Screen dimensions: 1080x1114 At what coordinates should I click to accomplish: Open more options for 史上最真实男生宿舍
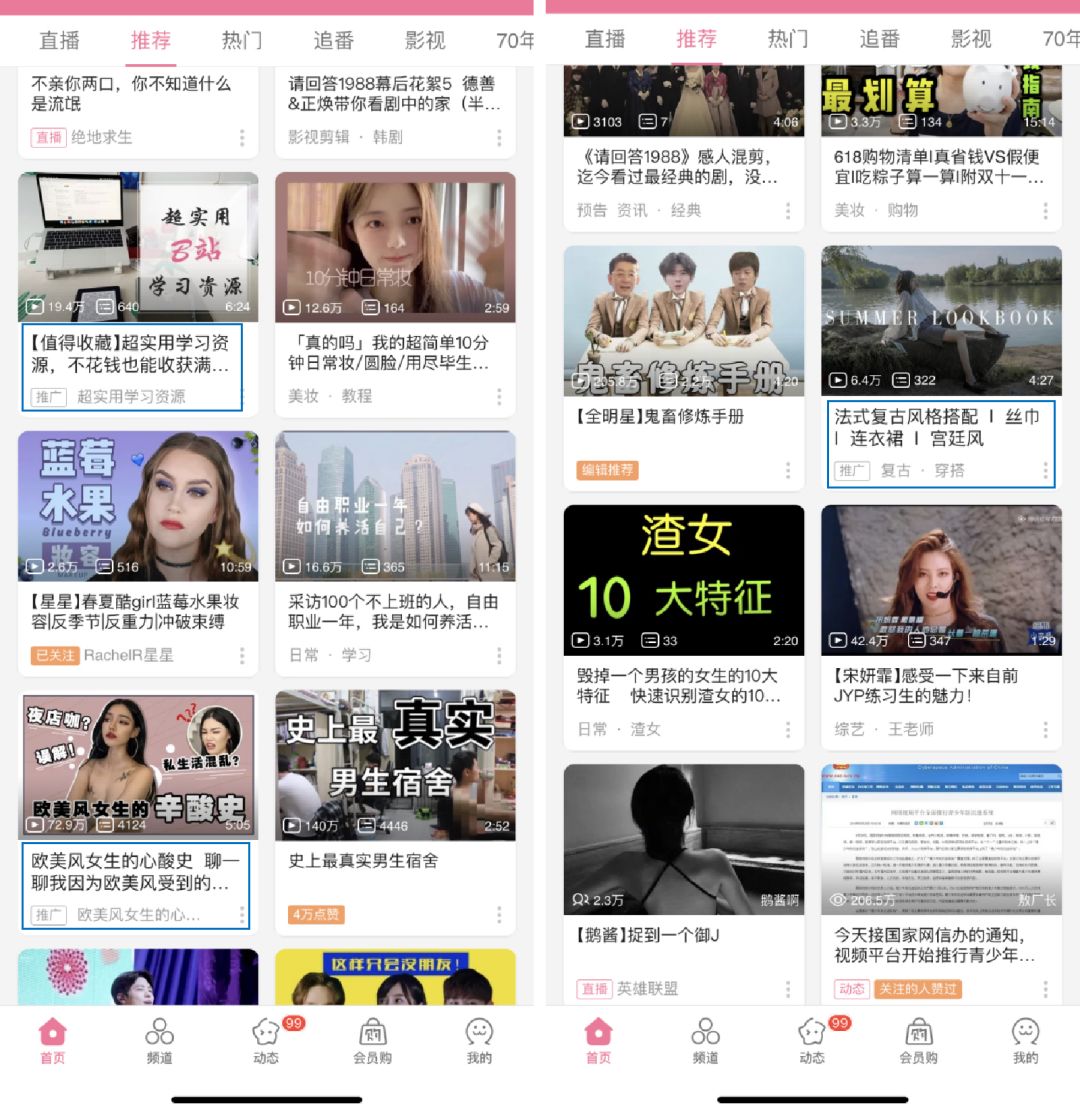tap(499, 914)
